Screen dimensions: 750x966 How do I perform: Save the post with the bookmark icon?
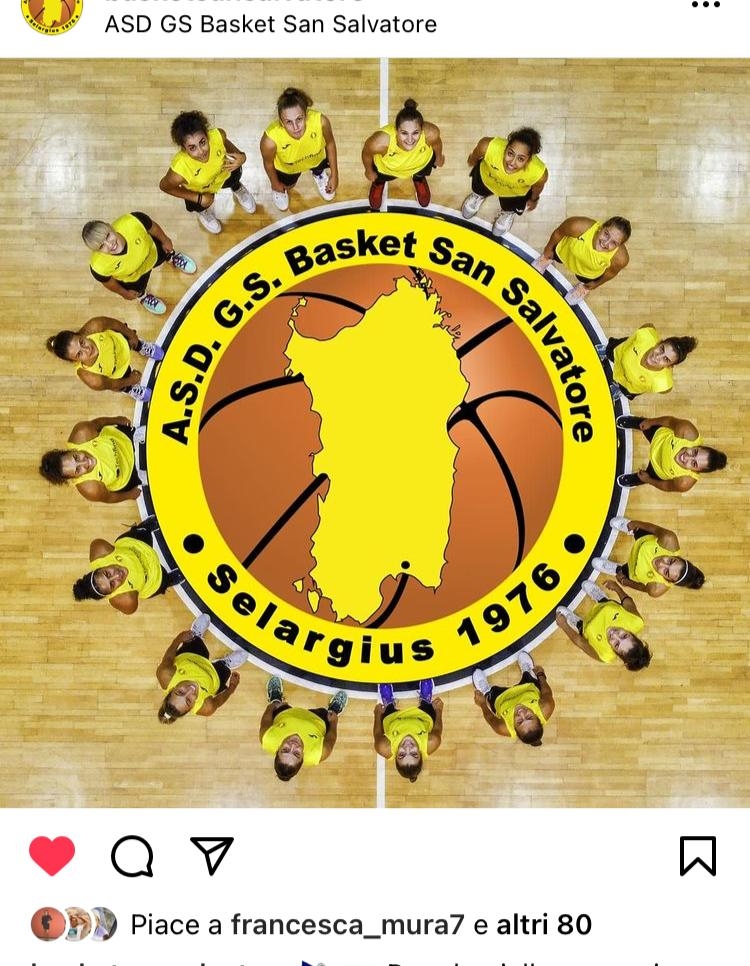(697, 856)
